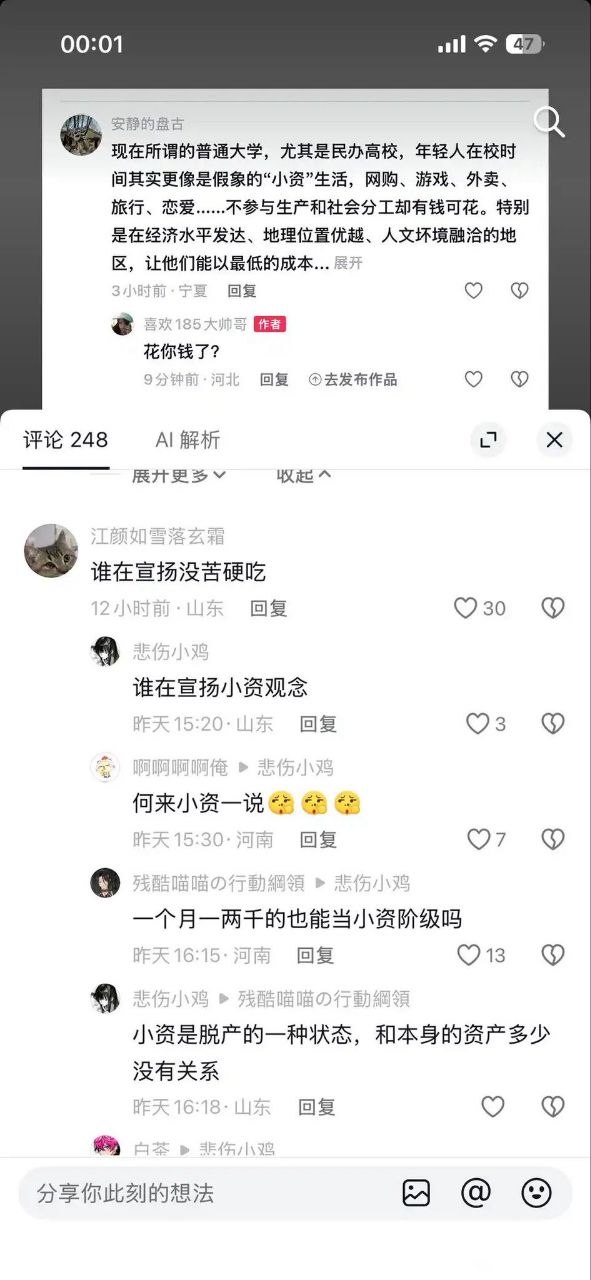Like the comment 谁在宣扬小资观念
Viewport: 591px width, 1280px height.
click(x=486, y=723)
